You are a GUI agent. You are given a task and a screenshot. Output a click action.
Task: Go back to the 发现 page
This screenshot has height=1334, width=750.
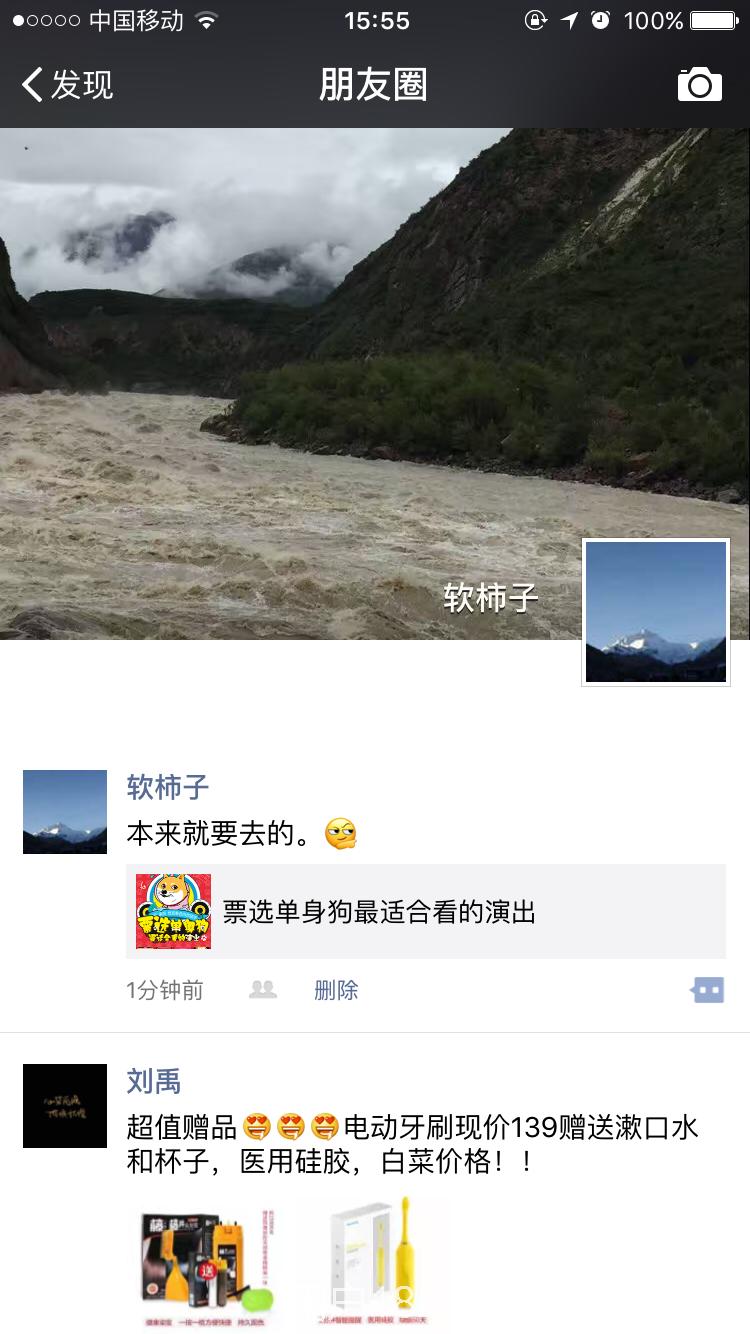68,85
